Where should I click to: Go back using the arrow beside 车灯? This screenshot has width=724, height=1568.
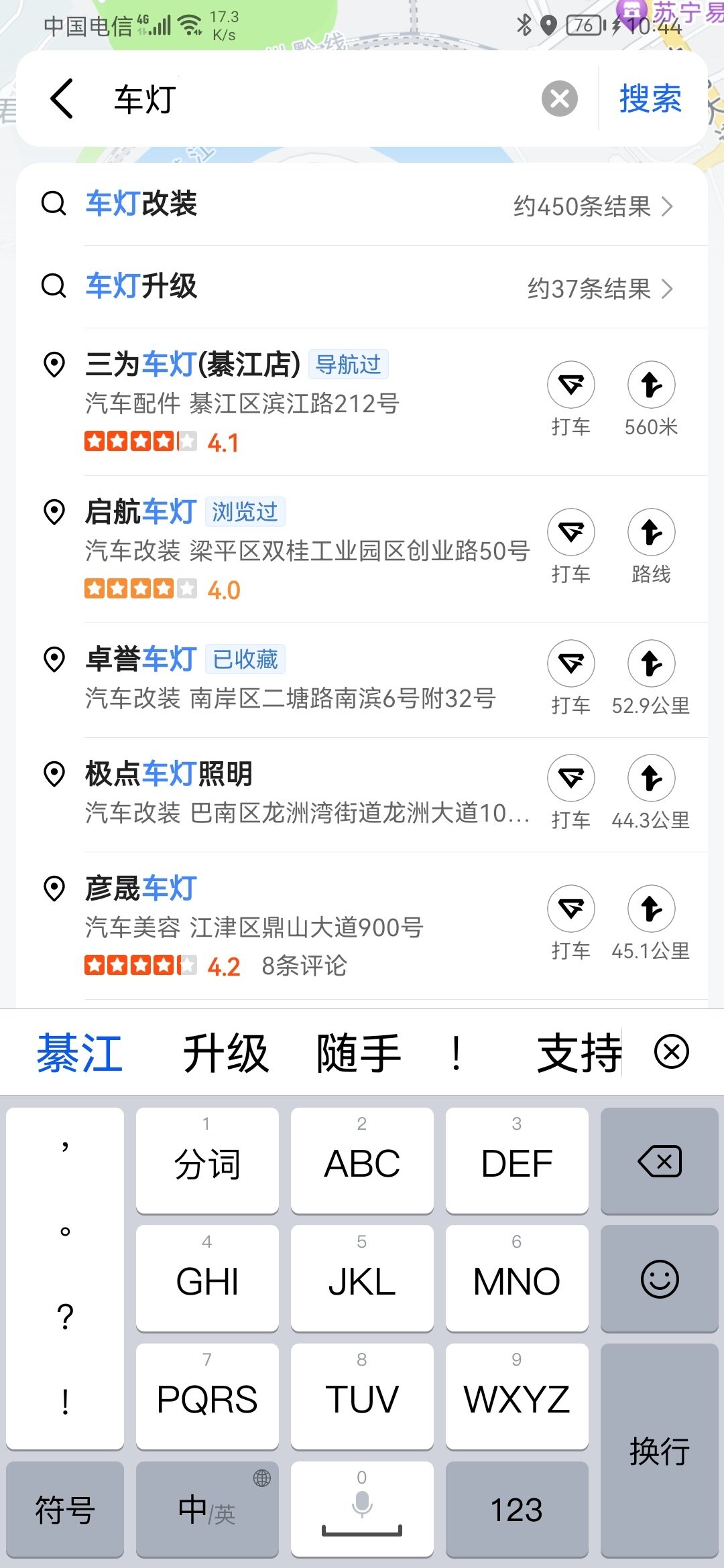pos(62,99)
